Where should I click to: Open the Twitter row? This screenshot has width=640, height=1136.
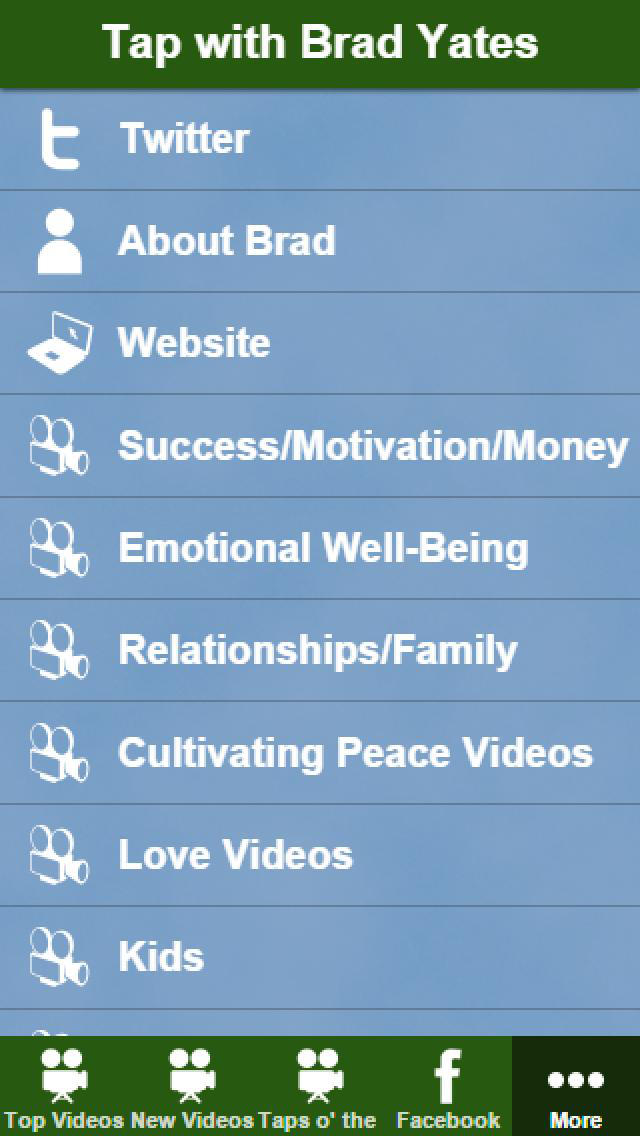[x=320, y=139]
